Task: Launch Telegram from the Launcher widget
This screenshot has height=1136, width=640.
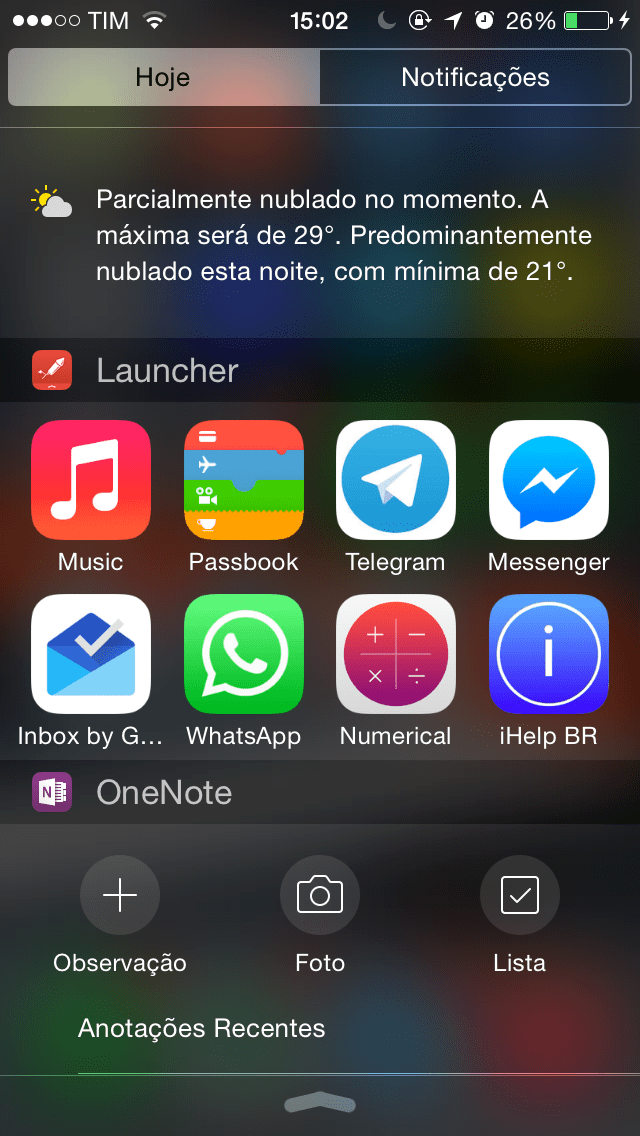Action: 396,480
